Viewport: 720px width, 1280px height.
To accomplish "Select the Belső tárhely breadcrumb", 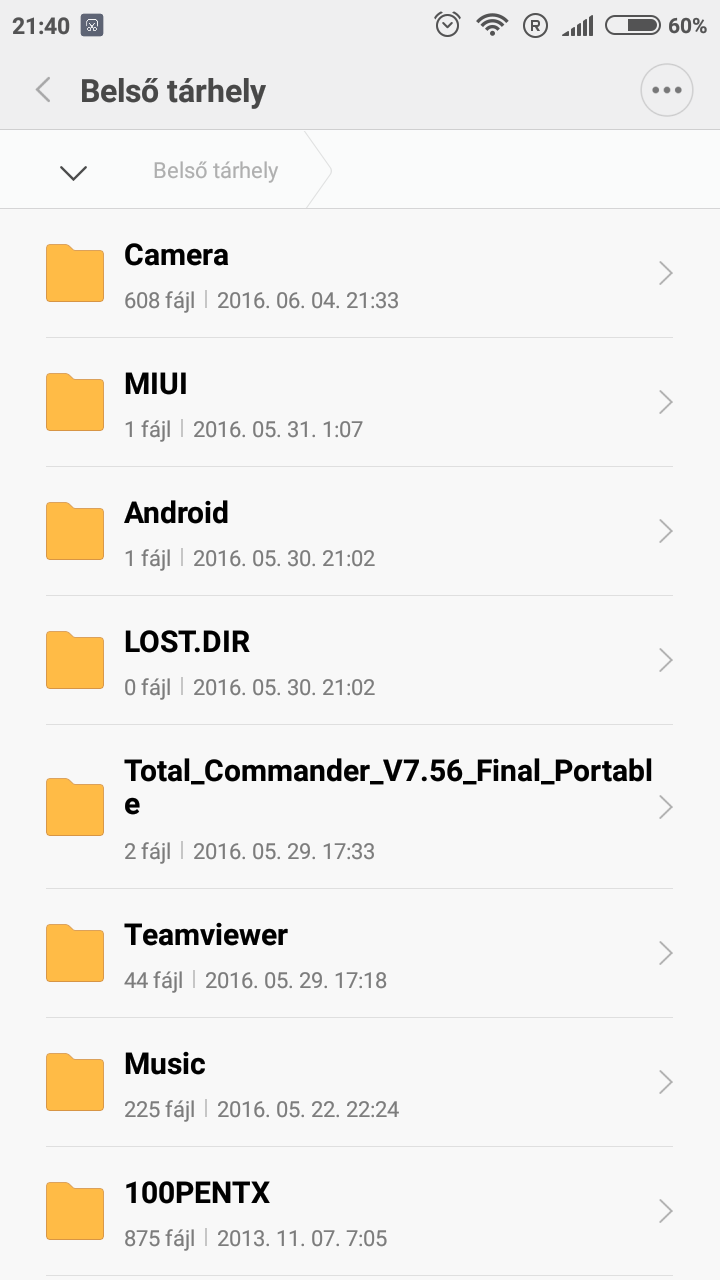I will 215,171.
